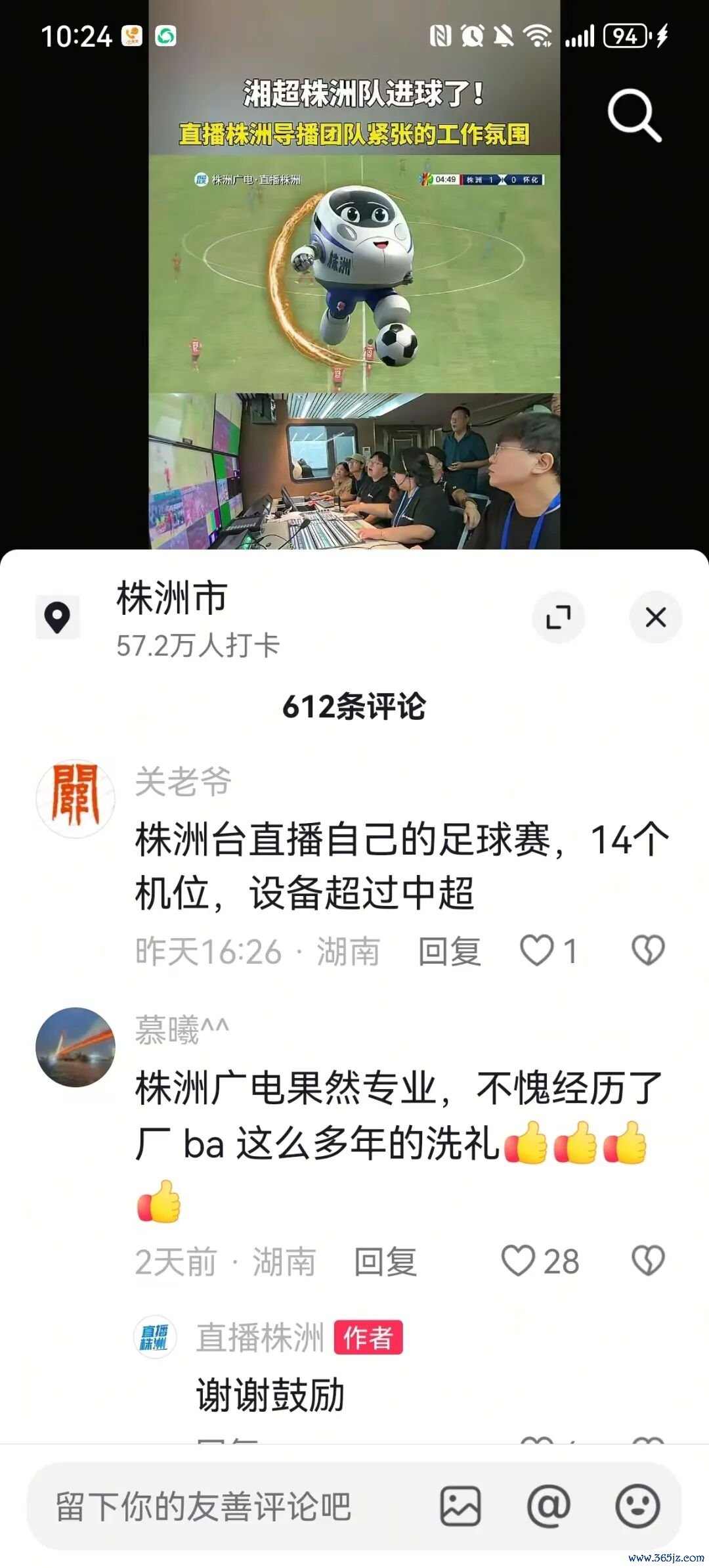Like 慕曦^^'s comment
Screen dimensions: 709x1568
click(519, 1261)
